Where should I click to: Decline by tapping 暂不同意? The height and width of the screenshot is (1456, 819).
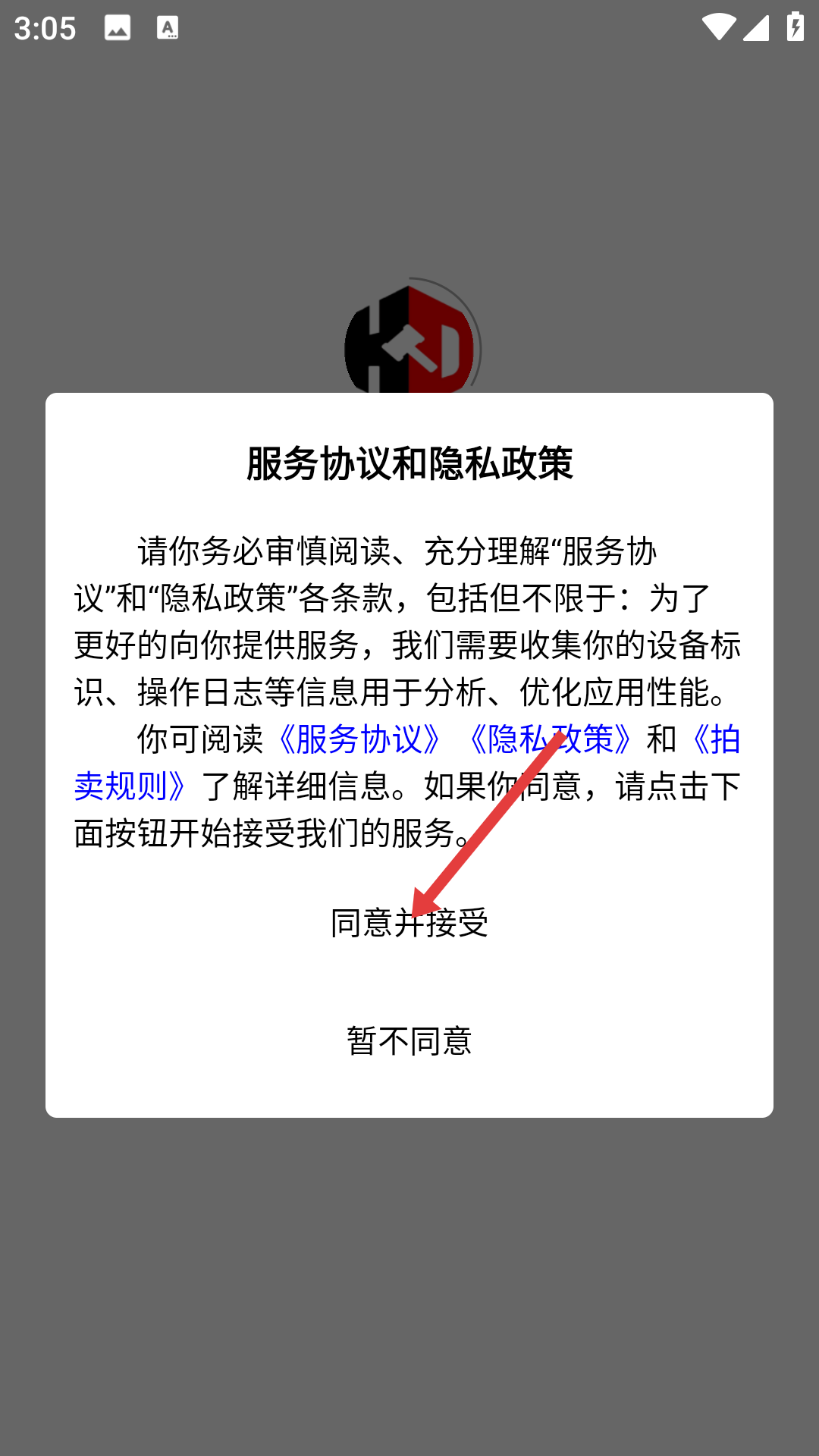click(x=409, y=1041)
